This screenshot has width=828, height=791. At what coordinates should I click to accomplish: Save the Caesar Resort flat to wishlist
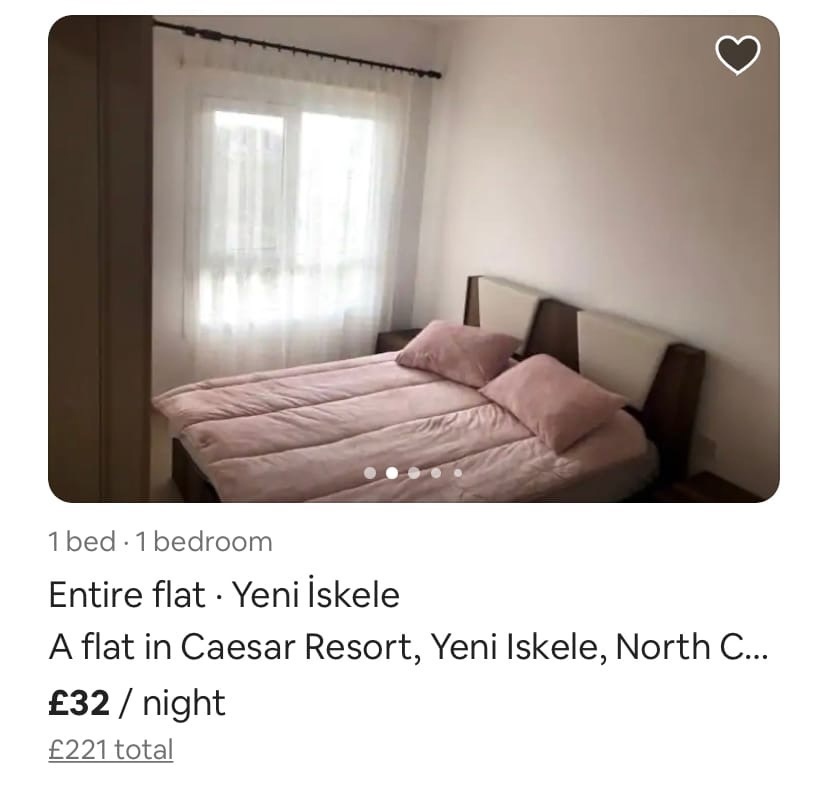click(x=739, y=56)
